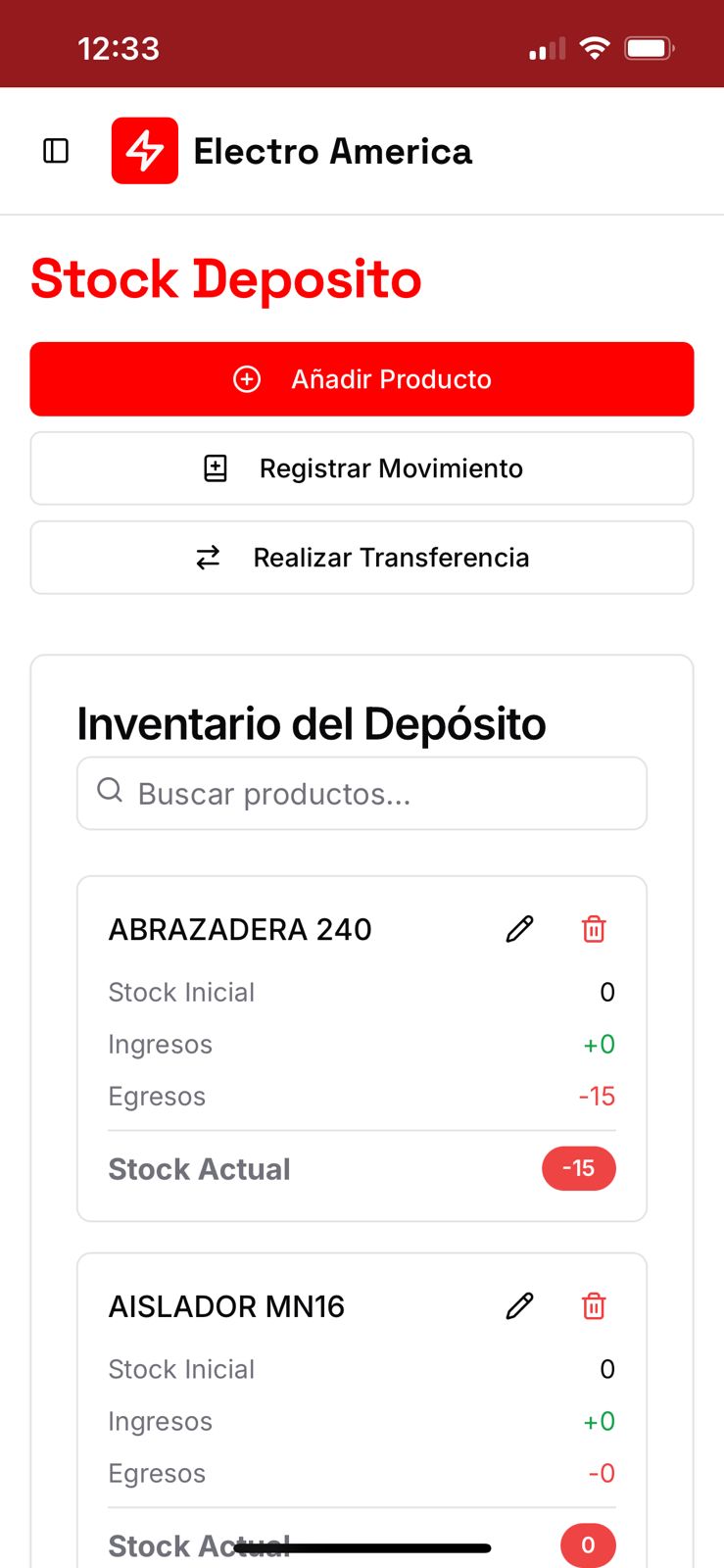This screenshot has height=1568, width=724.
Task: Select the Stock Deposito heading
Action: (226, 279)
